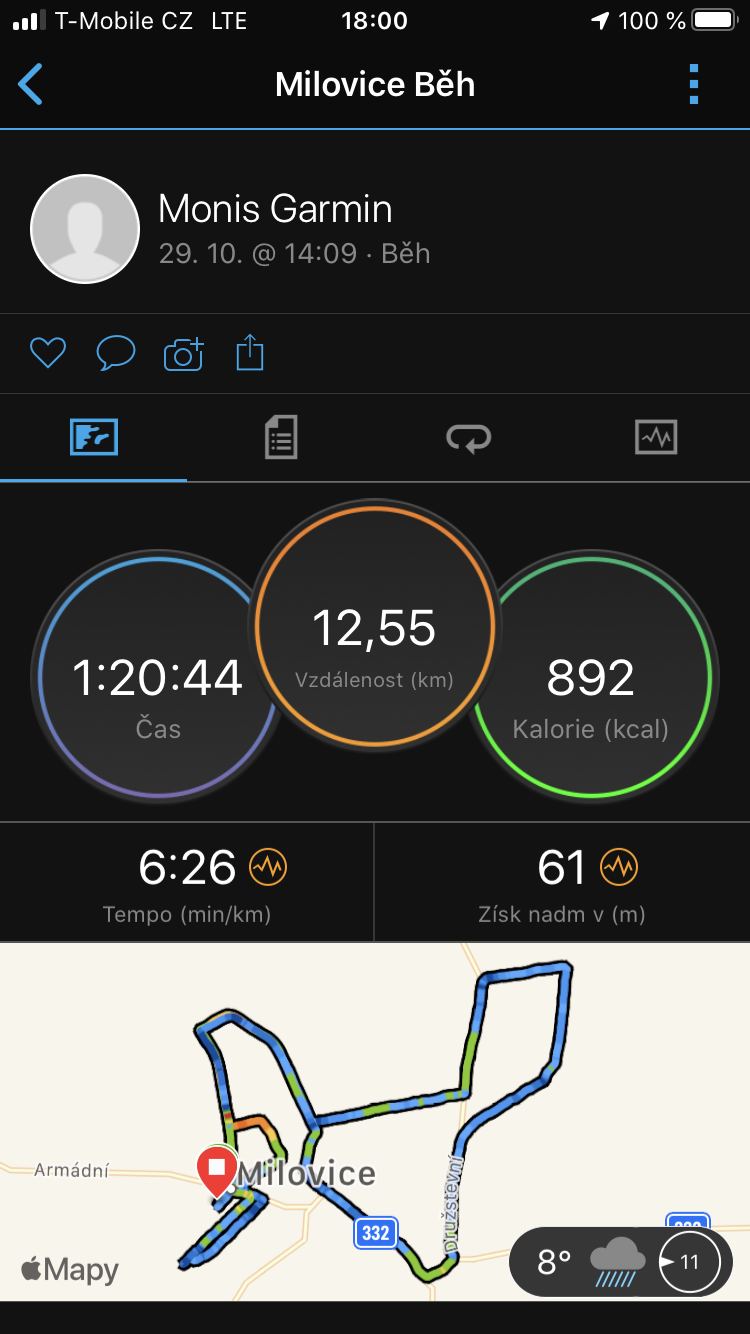This screenshot has width=750, height=1334.
Task: Switch to the laps tab
Action: [468, 438]
